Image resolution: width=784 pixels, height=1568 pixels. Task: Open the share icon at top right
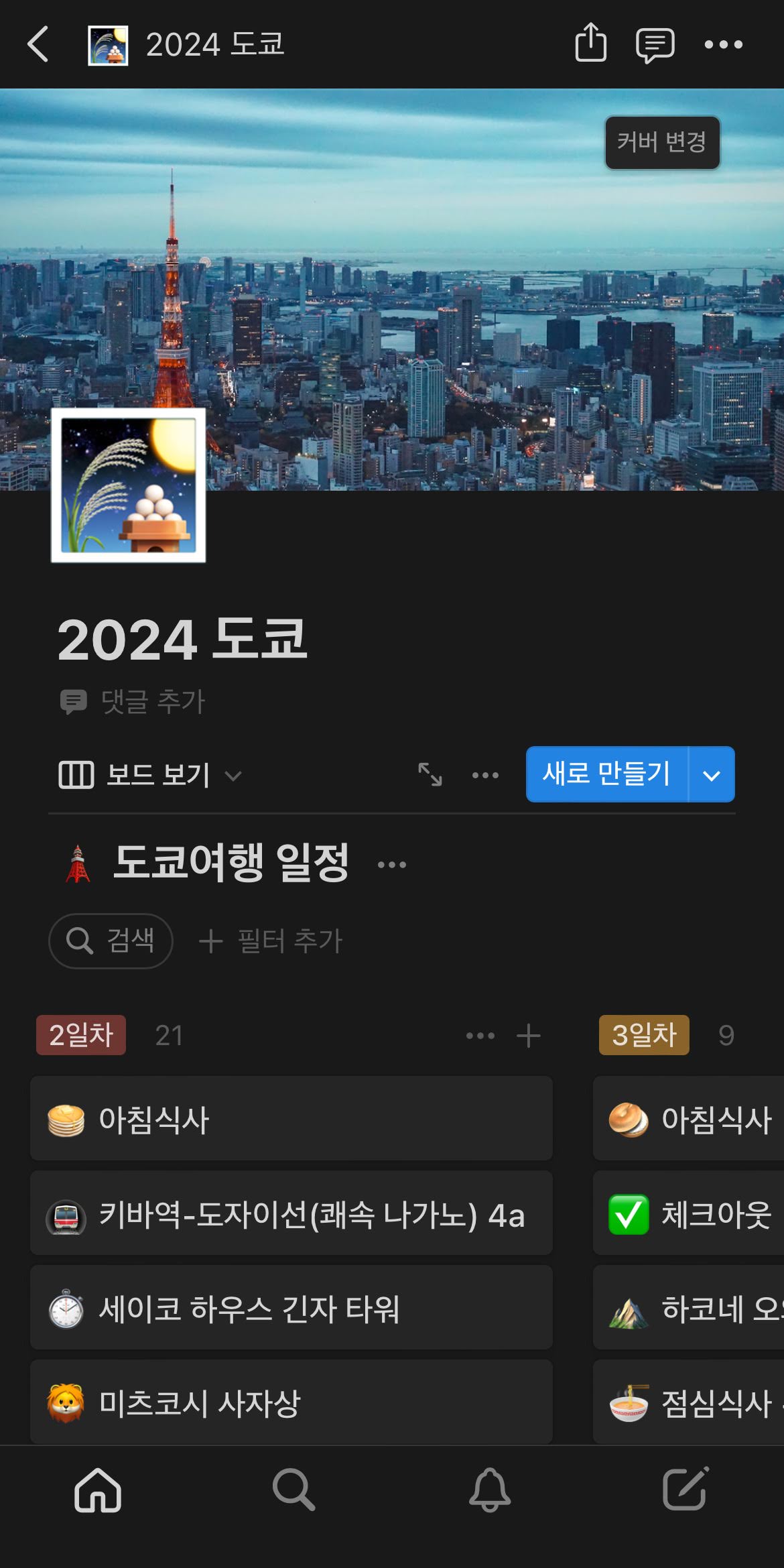point(590,43)
